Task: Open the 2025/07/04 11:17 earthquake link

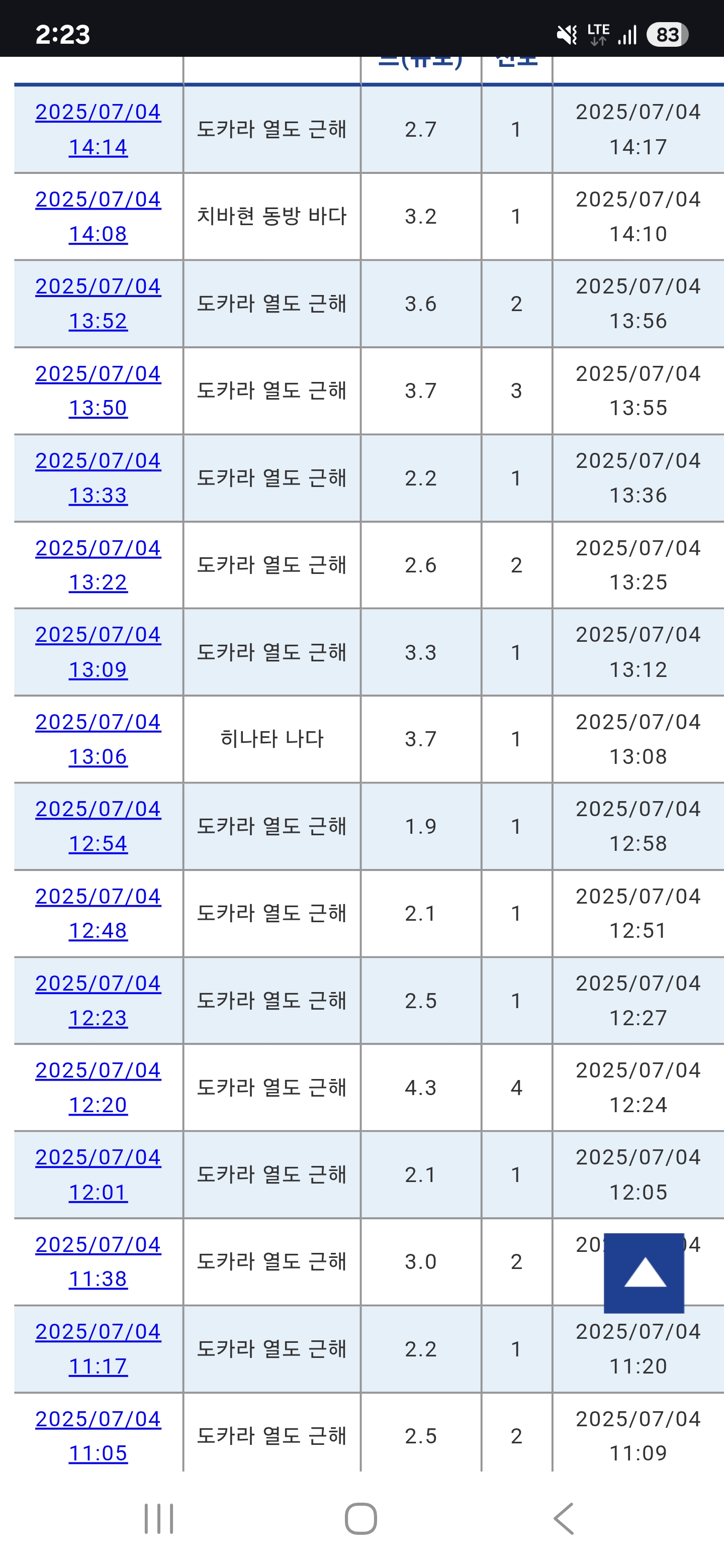Action: (x=98, y=1348)
